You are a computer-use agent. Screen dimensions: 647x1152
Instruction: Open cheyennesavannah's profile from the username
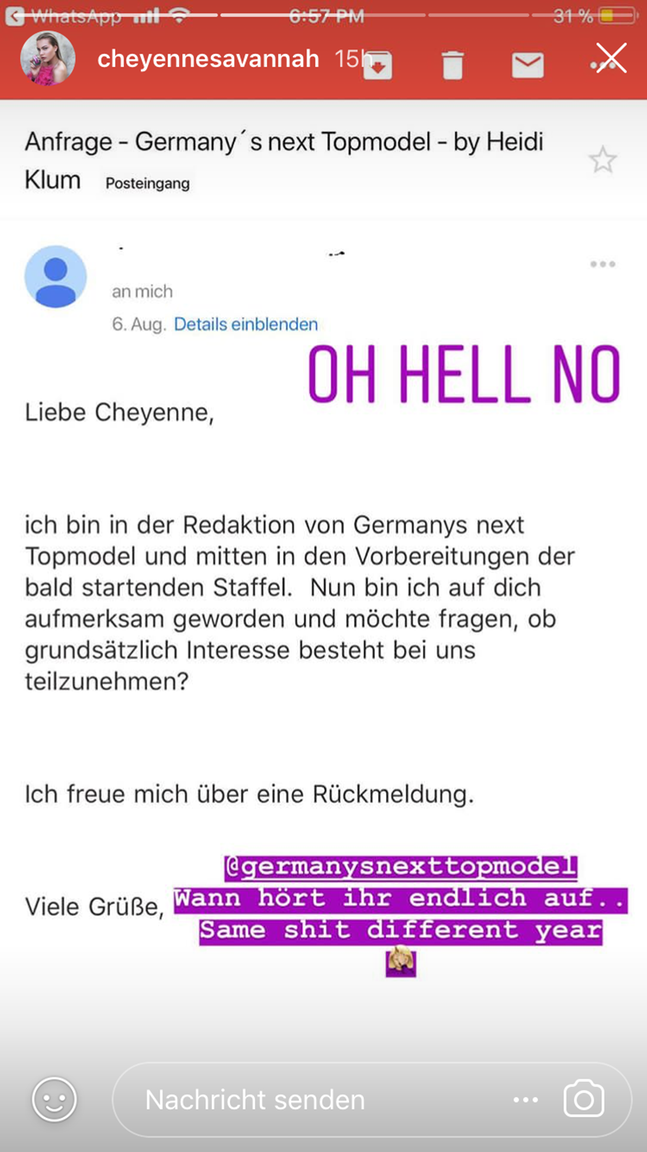208,59
